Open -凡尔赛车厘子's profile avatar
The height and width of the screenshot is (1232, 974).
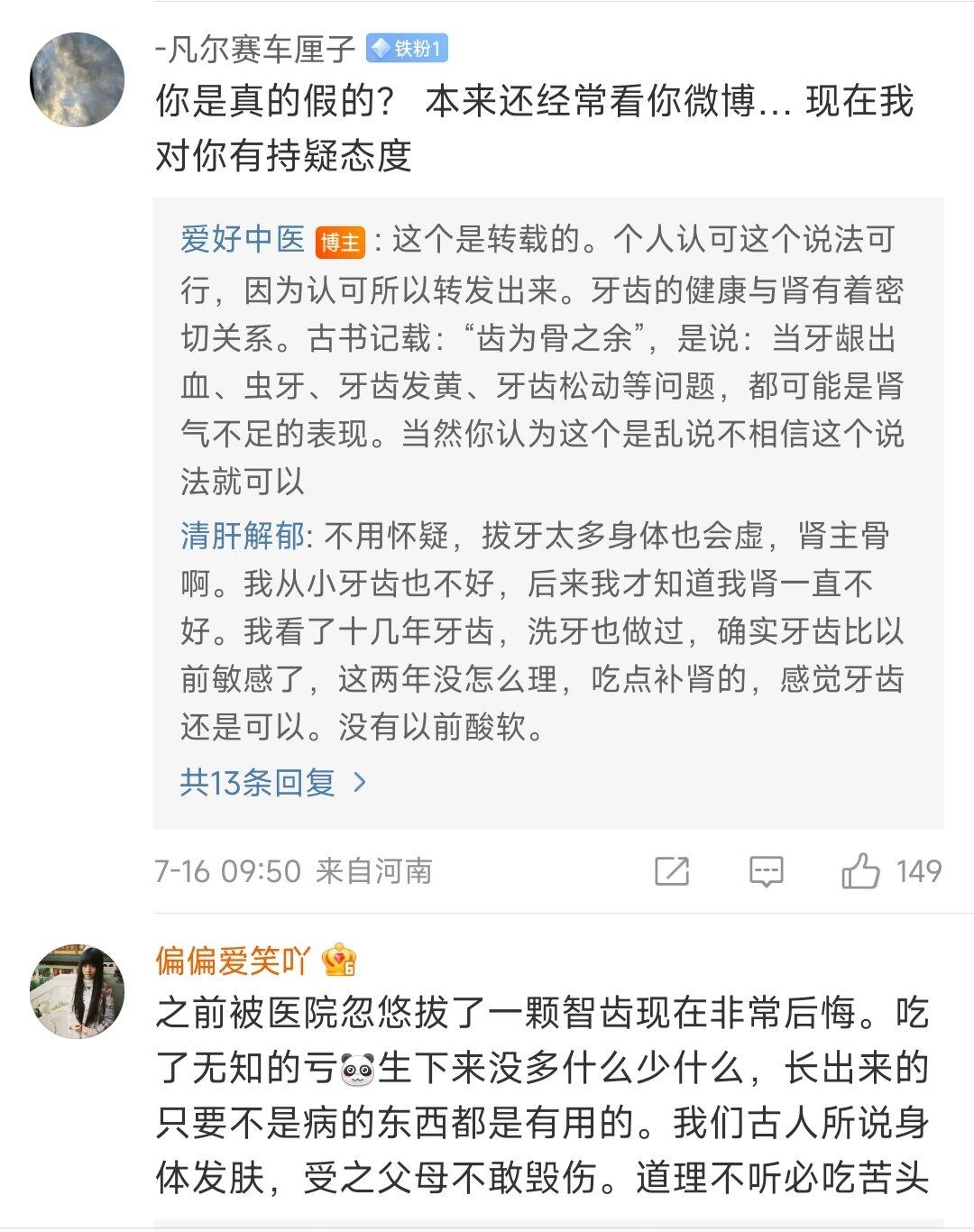[x=77, y=80]
